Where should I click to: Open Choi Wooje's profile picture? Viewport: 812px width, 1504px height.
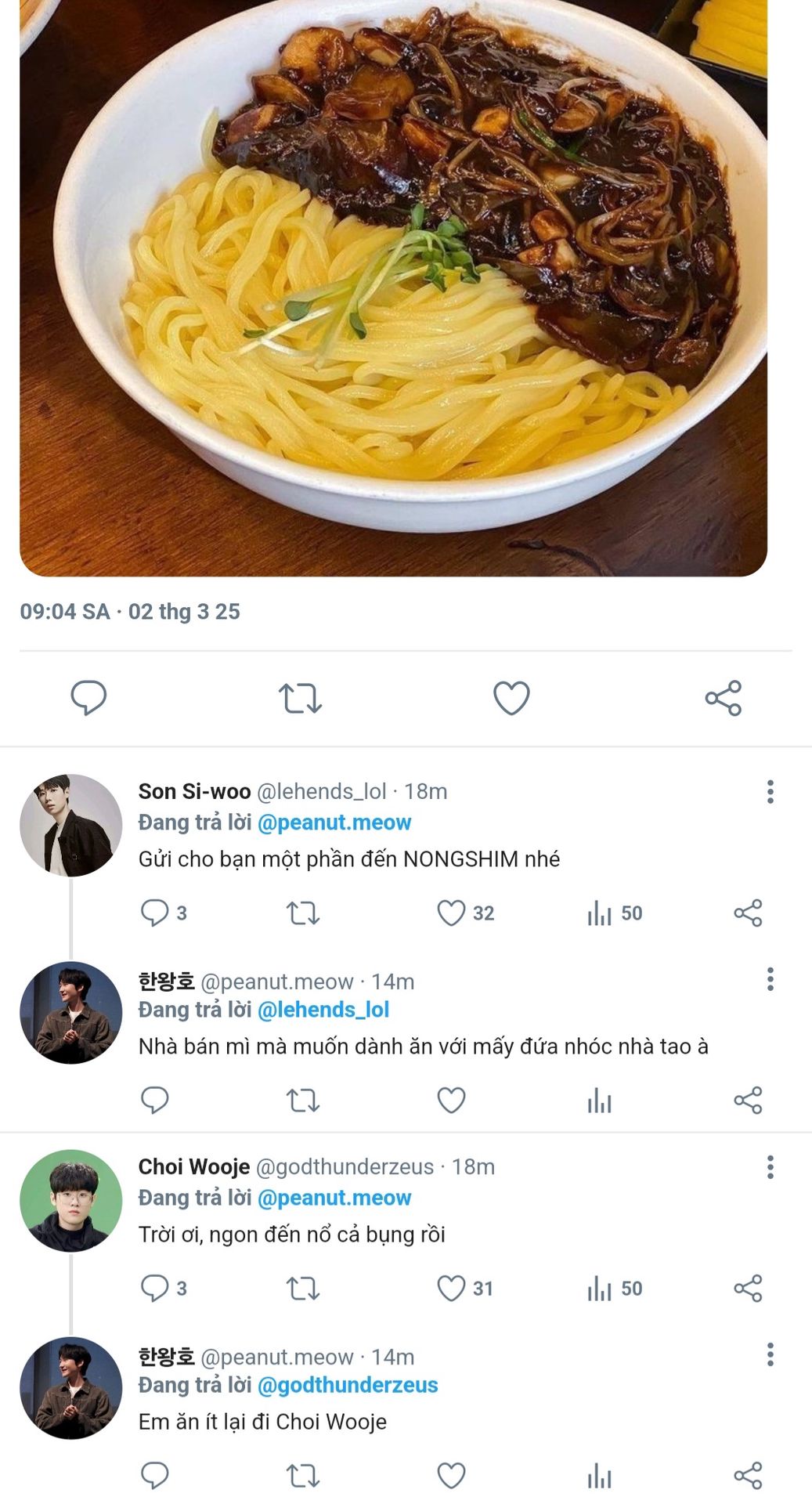point(70,1200)
